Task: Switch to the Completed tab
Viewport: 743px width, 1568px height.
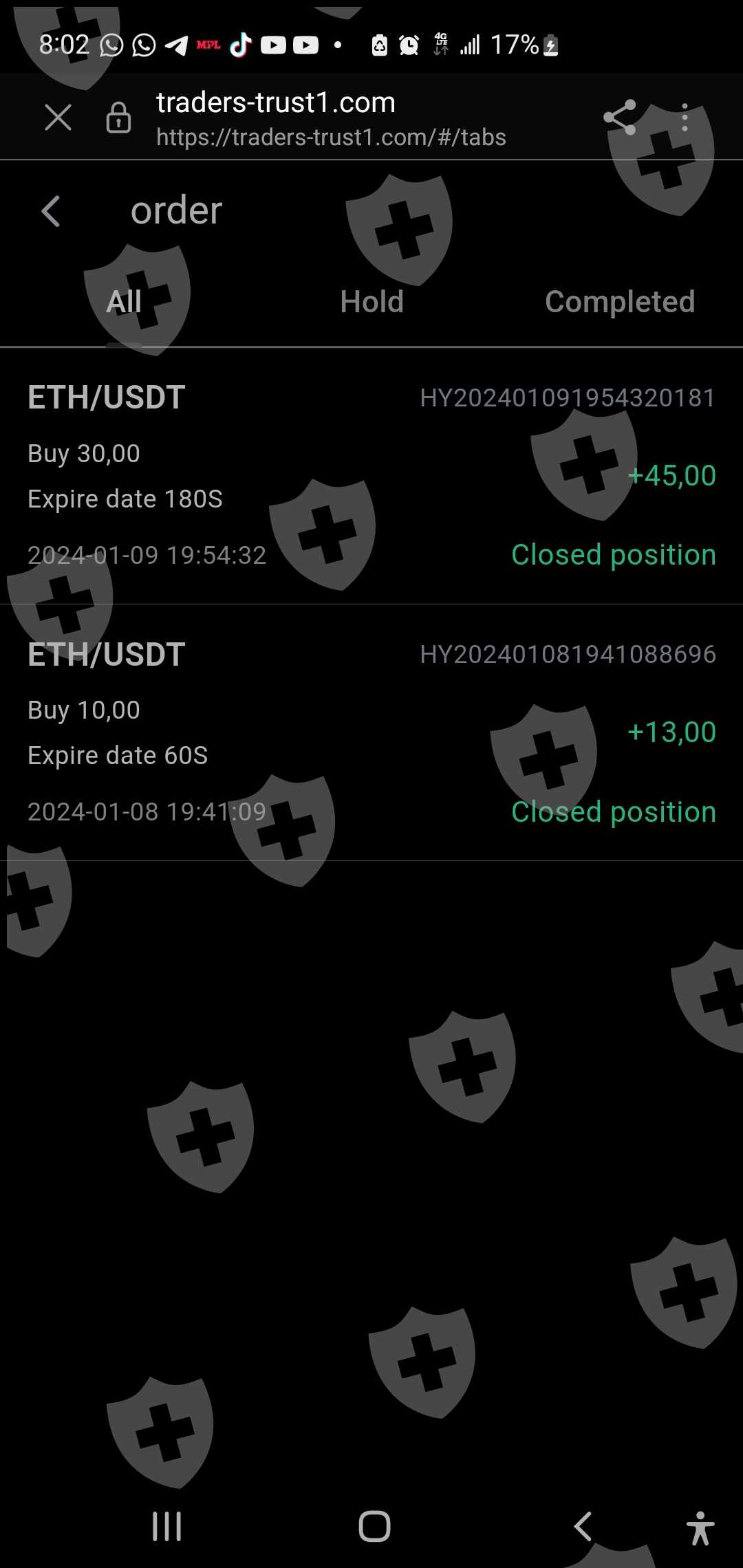Action: click(x=619, y=302)
